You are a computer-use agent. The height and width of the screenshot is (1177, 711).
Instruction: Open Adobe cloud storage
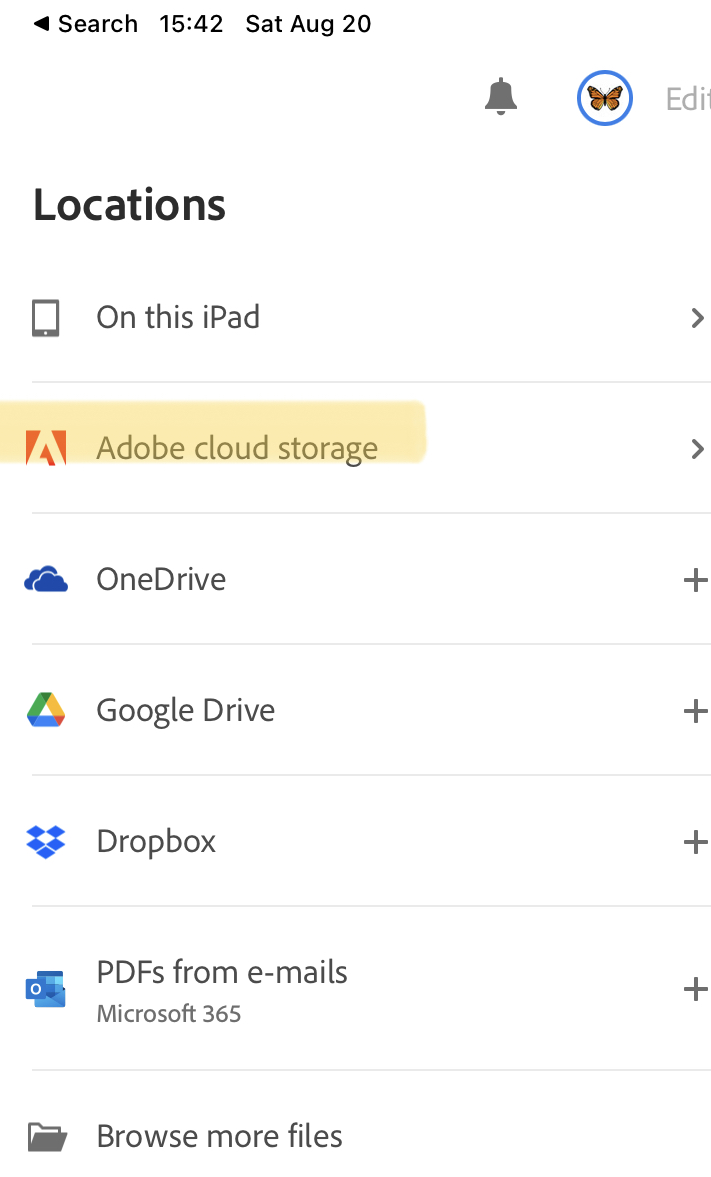[237, 448]
